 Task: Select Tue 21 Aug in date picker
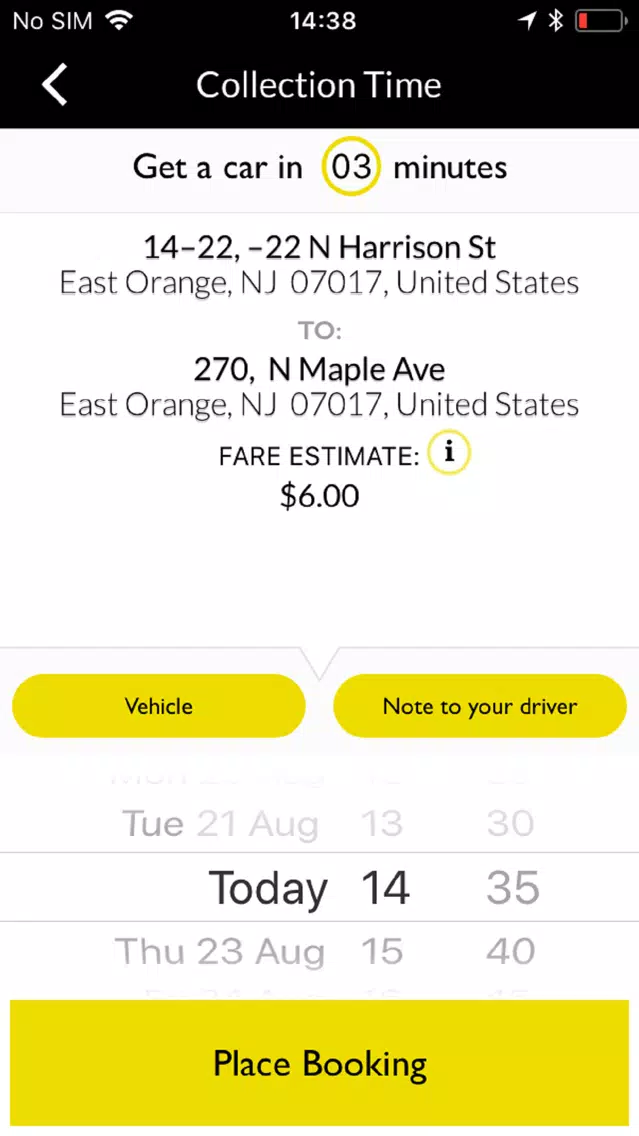pos(220,824)
